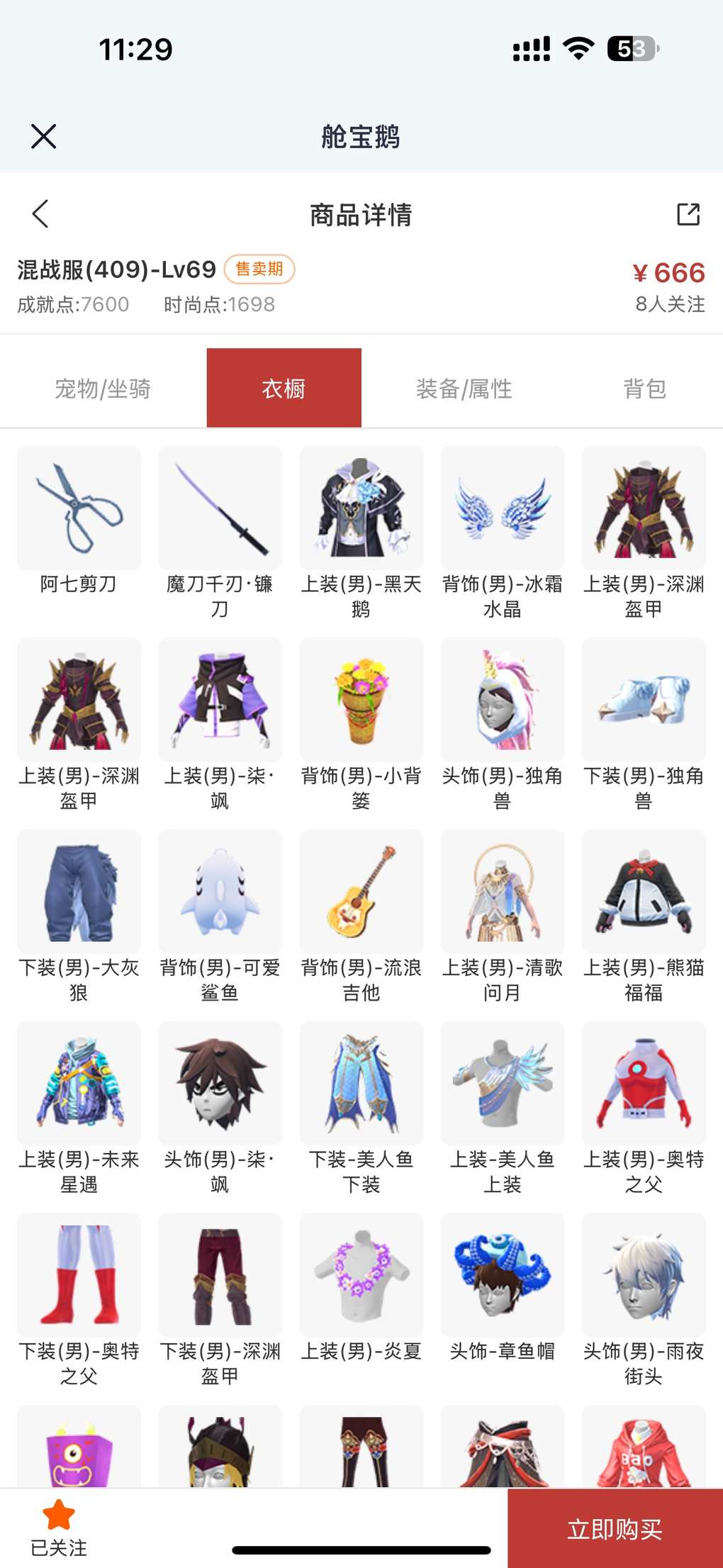The image size is (723, 1568).
Task: Open the 阿七剪刀 item
Action: 79,508
